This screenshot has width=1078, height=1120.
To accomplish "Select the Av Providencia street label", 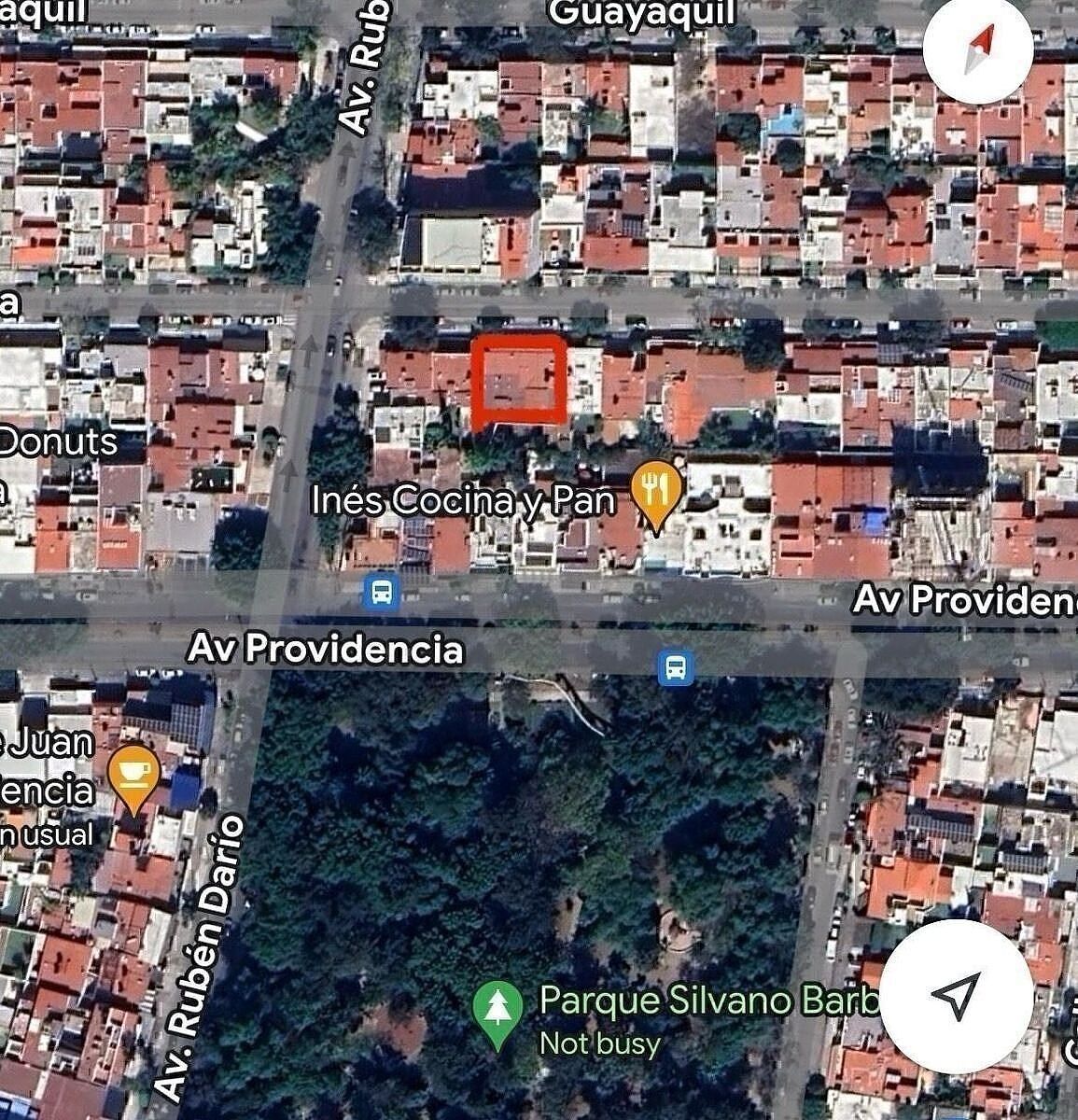I will (326, 651).
